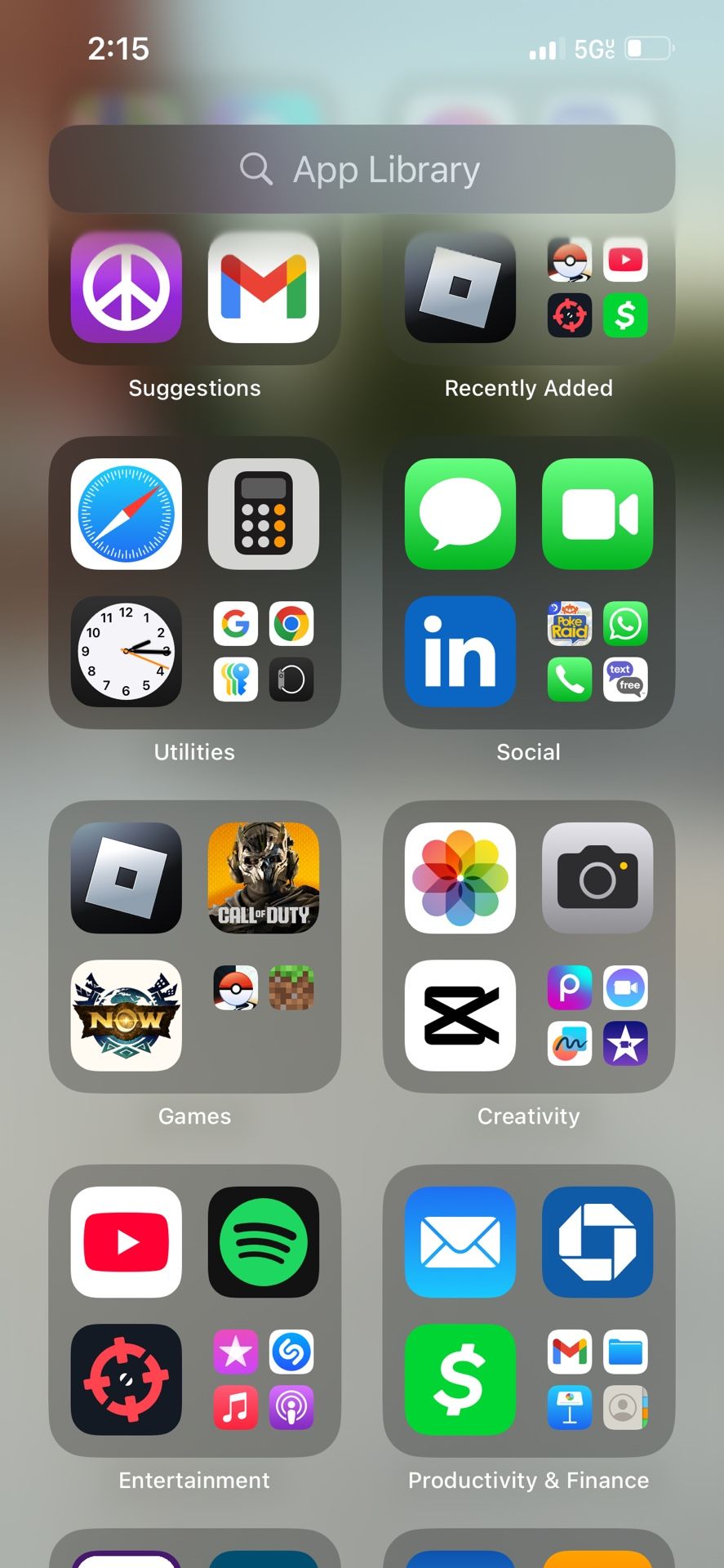This screenshot has height=1568, width=724.
Task: Launch CapCut in Creativity
Action: pyautogui.click(x=460, y=1015)
